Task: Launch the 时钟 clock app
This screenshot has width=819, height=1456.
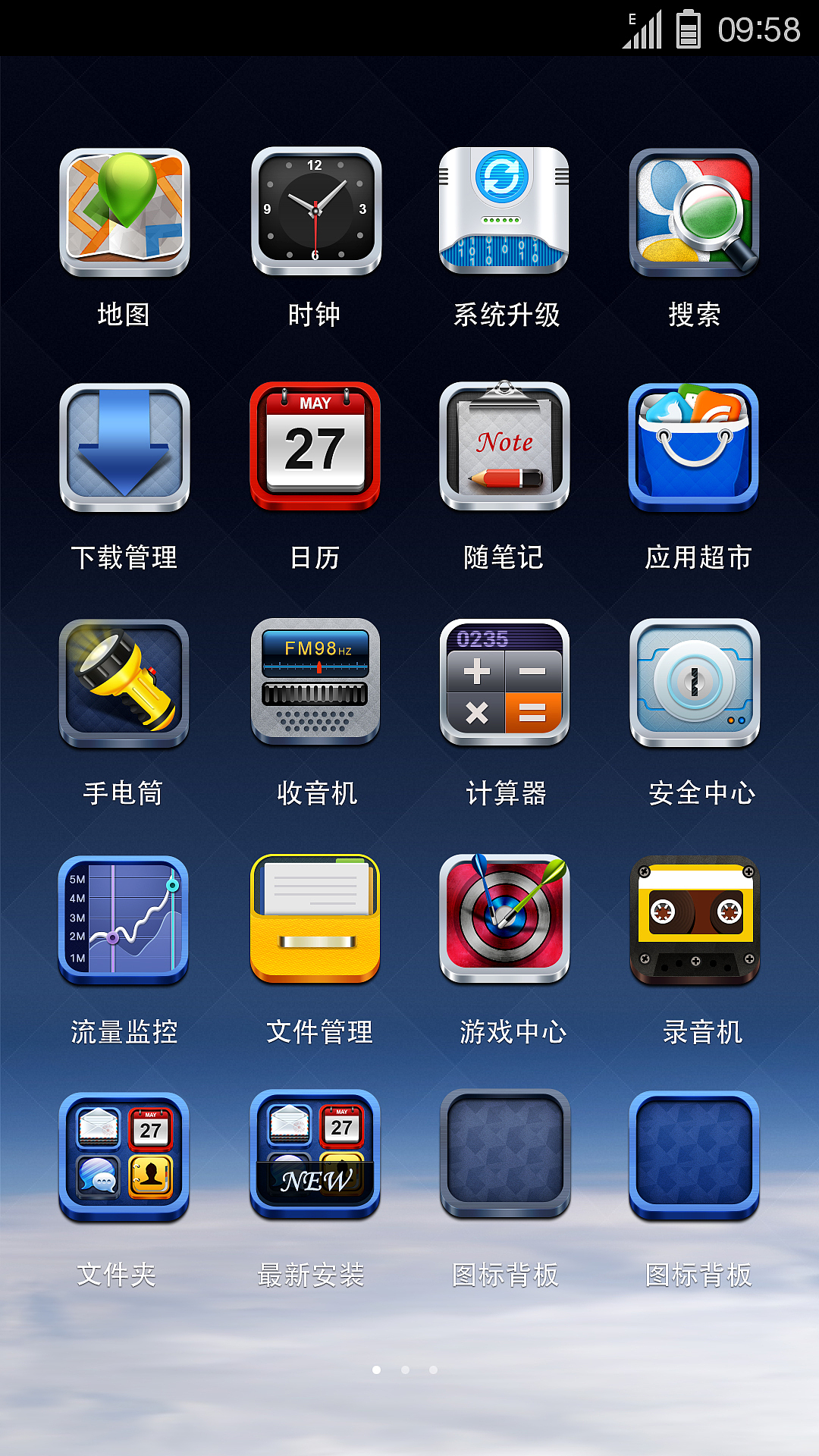Action: pos(315,212)
